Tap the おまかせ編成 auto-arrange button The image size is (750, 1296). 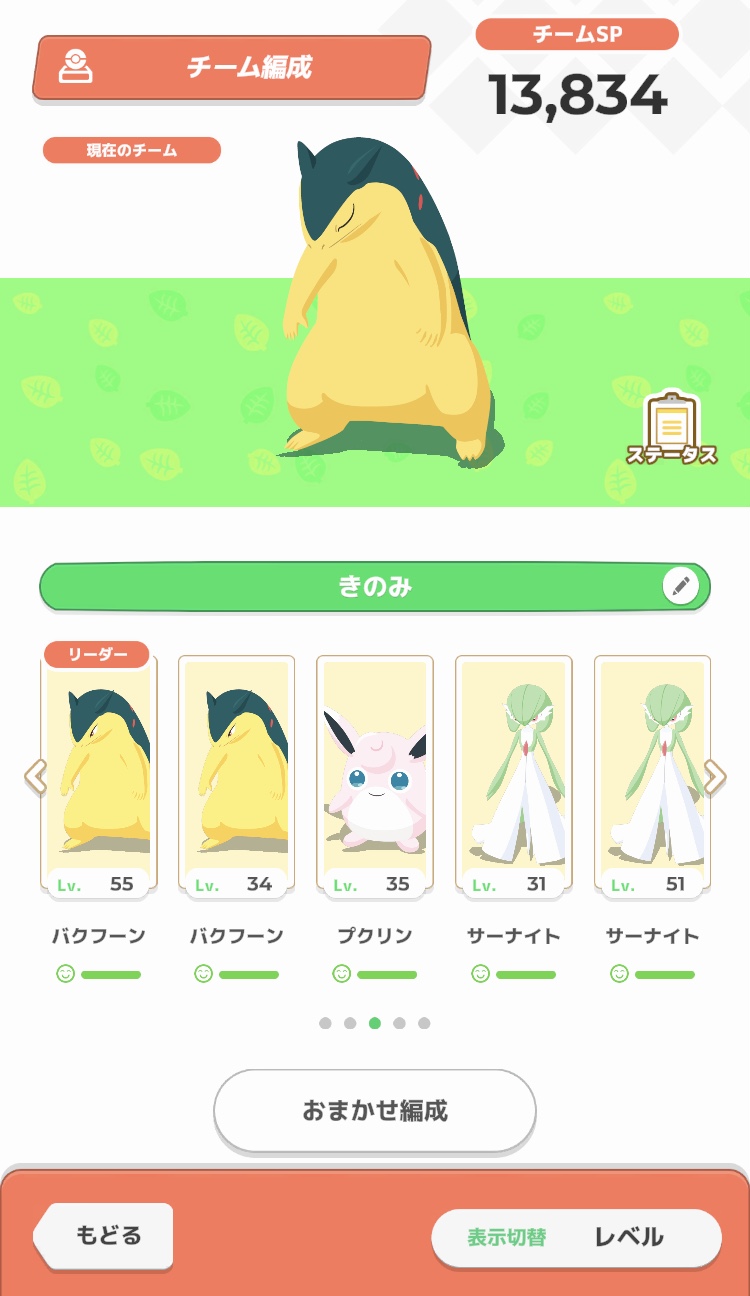pos(375,1110)
